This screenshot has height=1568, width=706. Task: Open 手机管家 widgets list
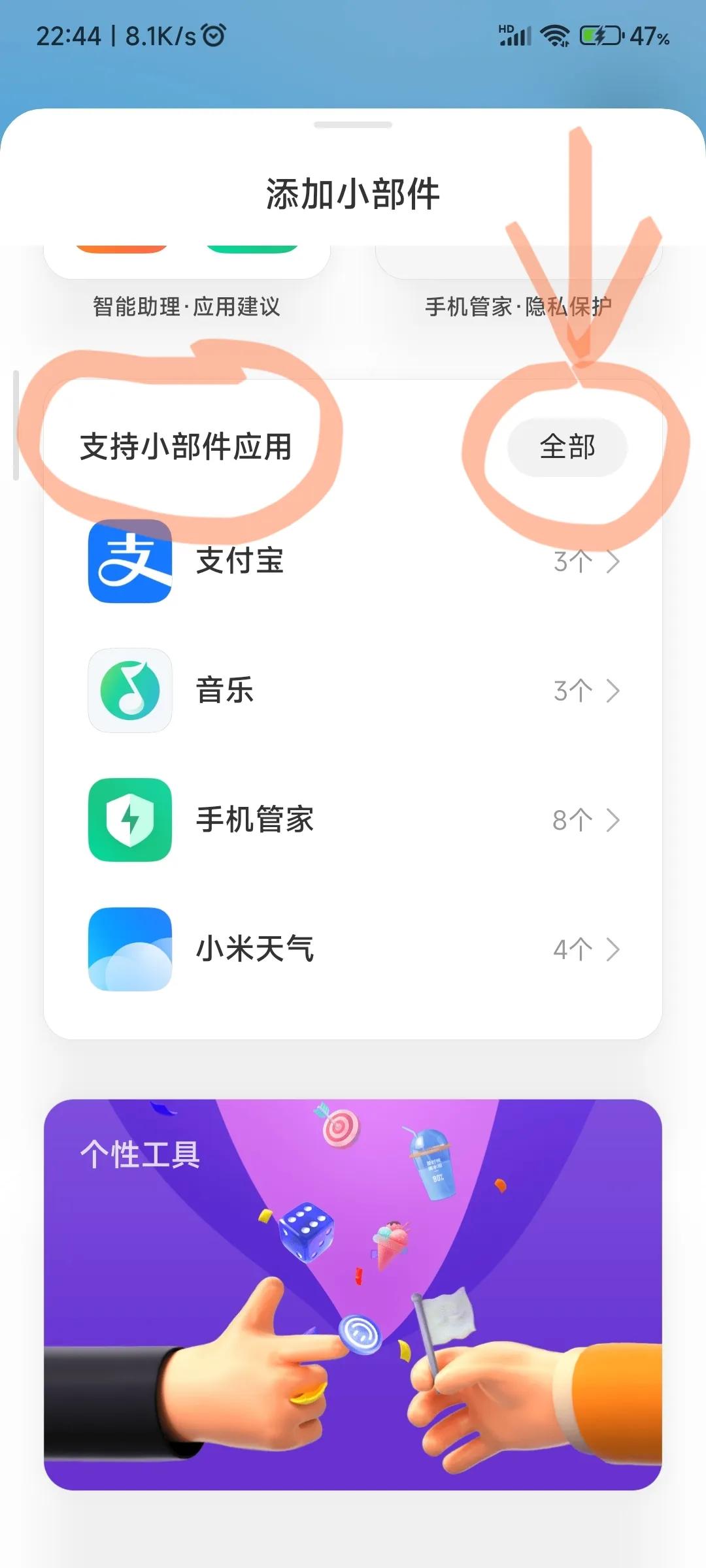(x=353, y=820)
